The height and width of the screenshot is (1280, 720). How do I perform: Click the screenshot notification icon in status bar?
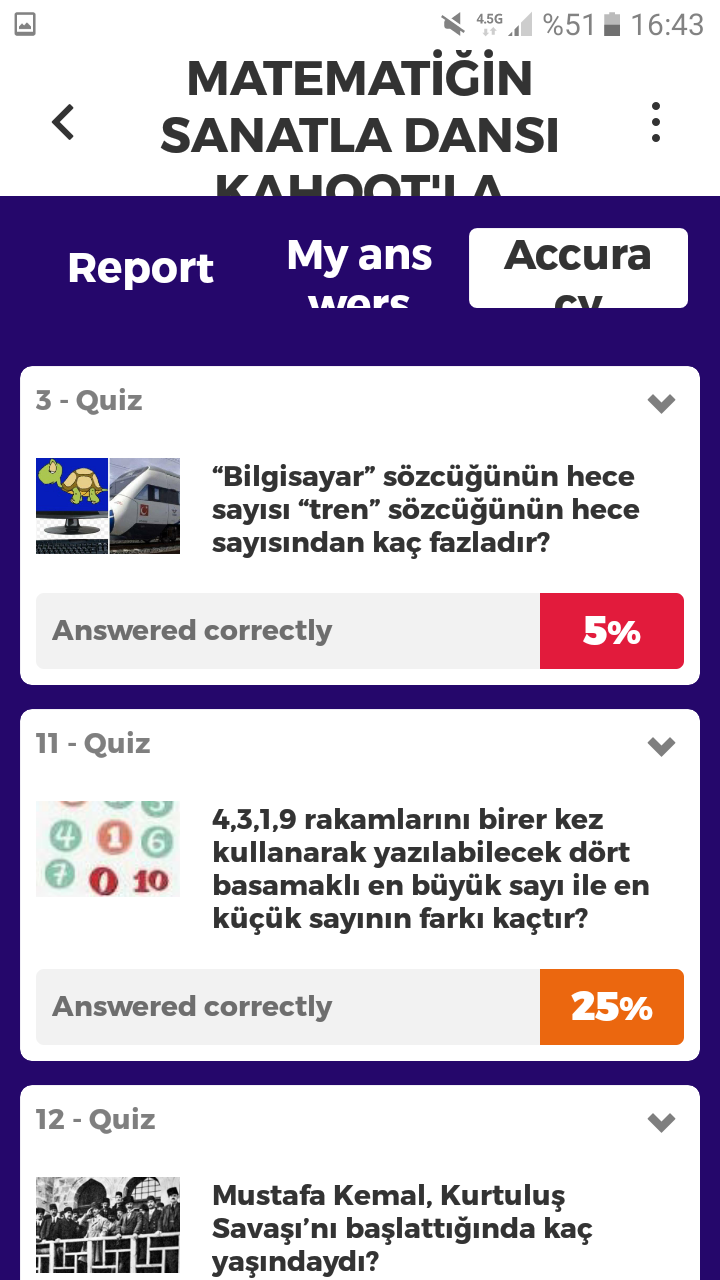click(x=24, y=22)
